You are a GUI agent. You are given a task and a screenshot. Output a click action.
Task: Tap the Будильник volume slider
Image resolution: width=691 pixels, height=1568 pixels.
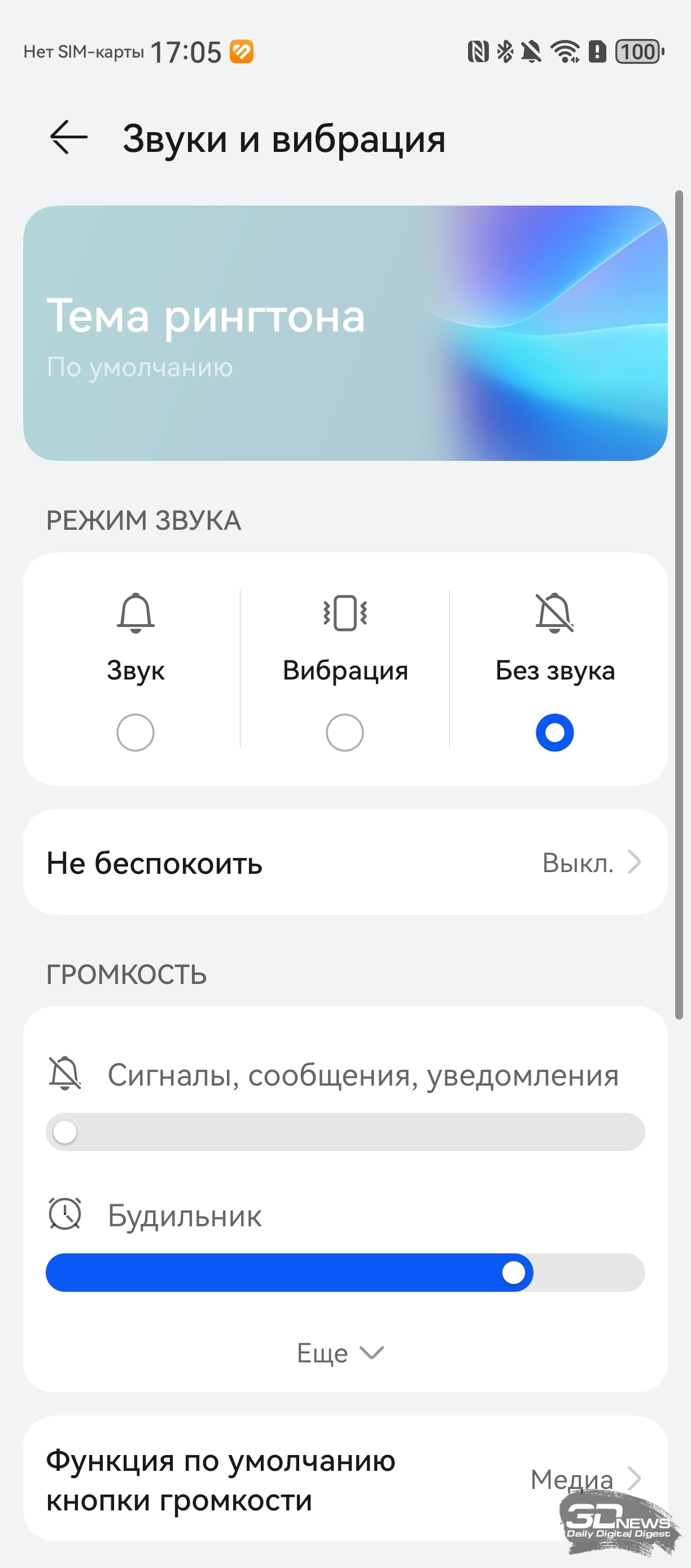point(345,1272)
